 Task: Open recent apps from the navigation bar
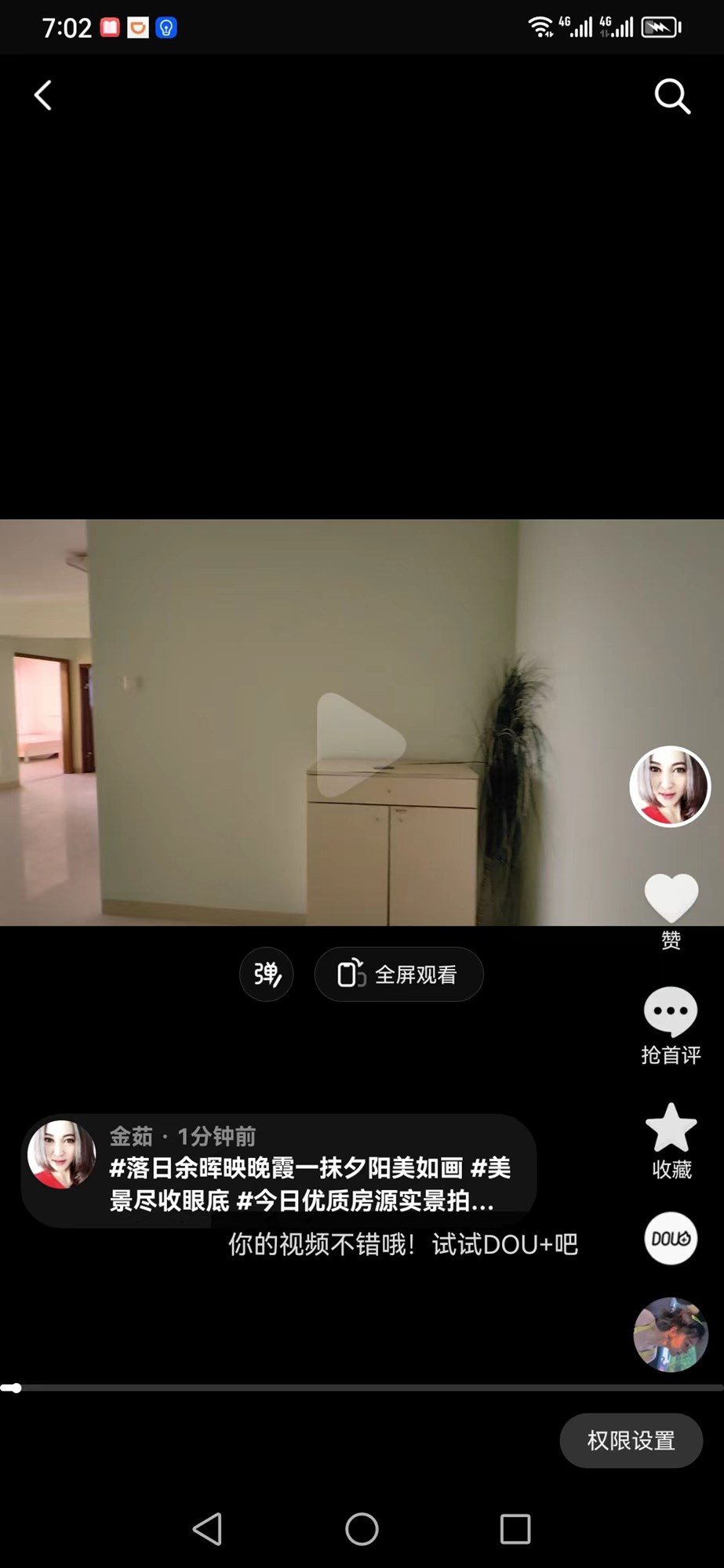(515, 1529)
